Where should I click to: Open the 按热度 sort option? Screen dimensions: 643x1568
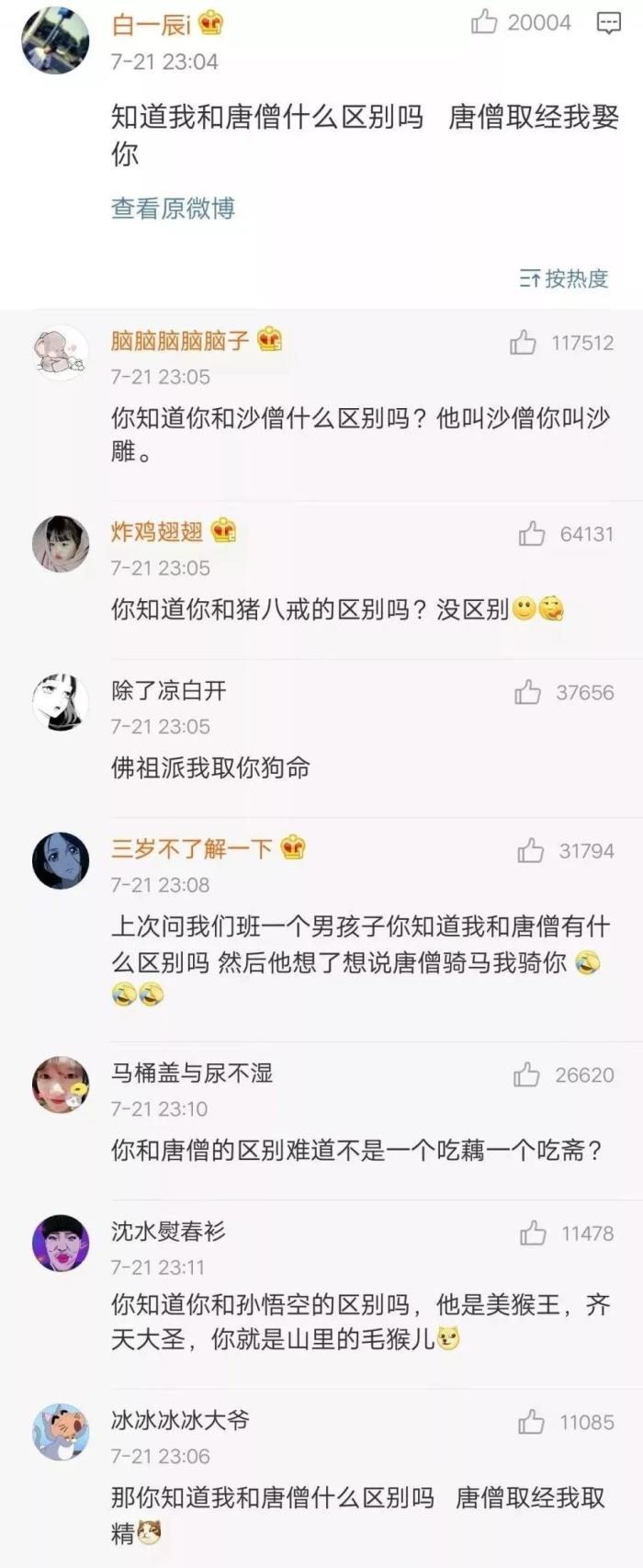click(564, 278)
